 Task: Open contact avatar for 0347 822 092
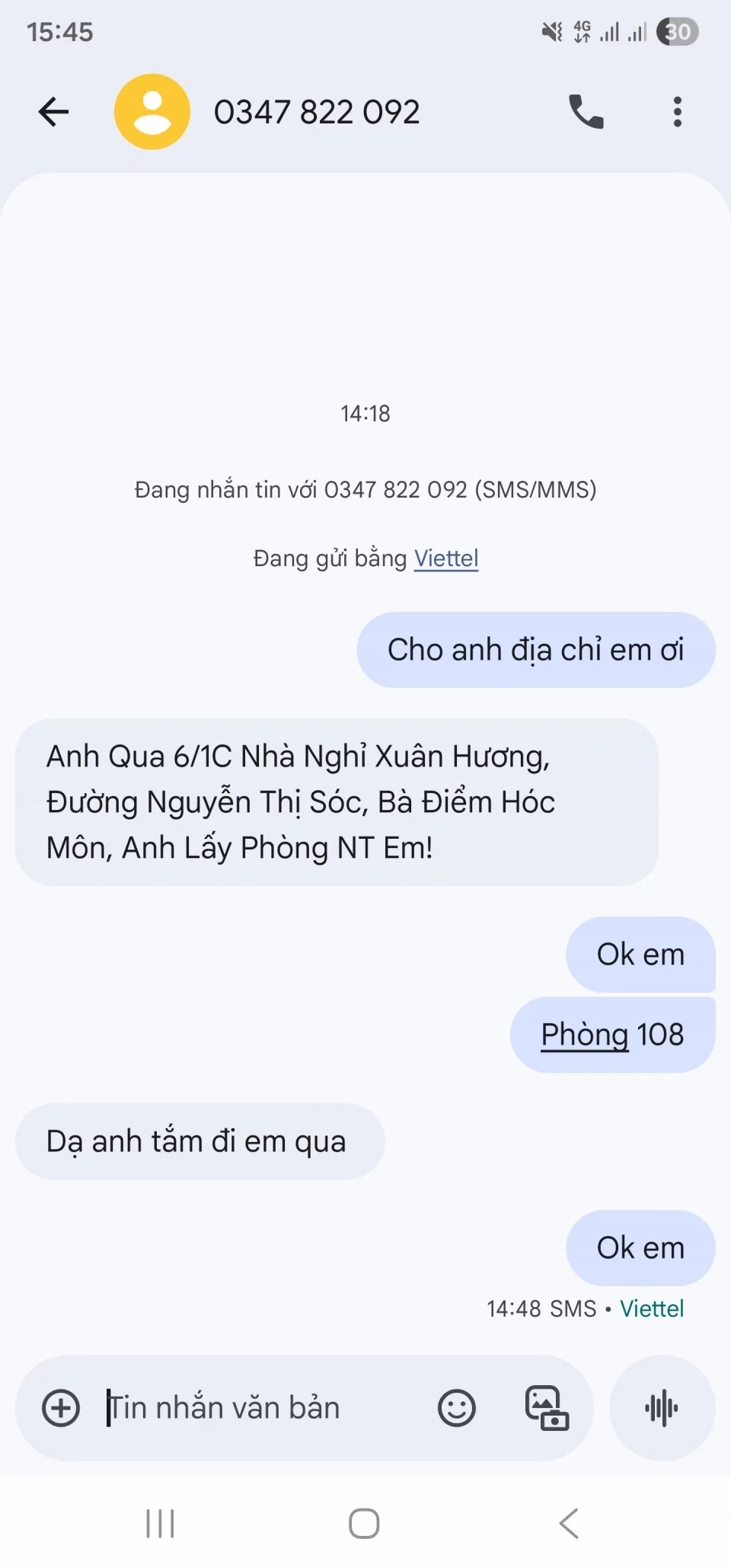(152, 112)
